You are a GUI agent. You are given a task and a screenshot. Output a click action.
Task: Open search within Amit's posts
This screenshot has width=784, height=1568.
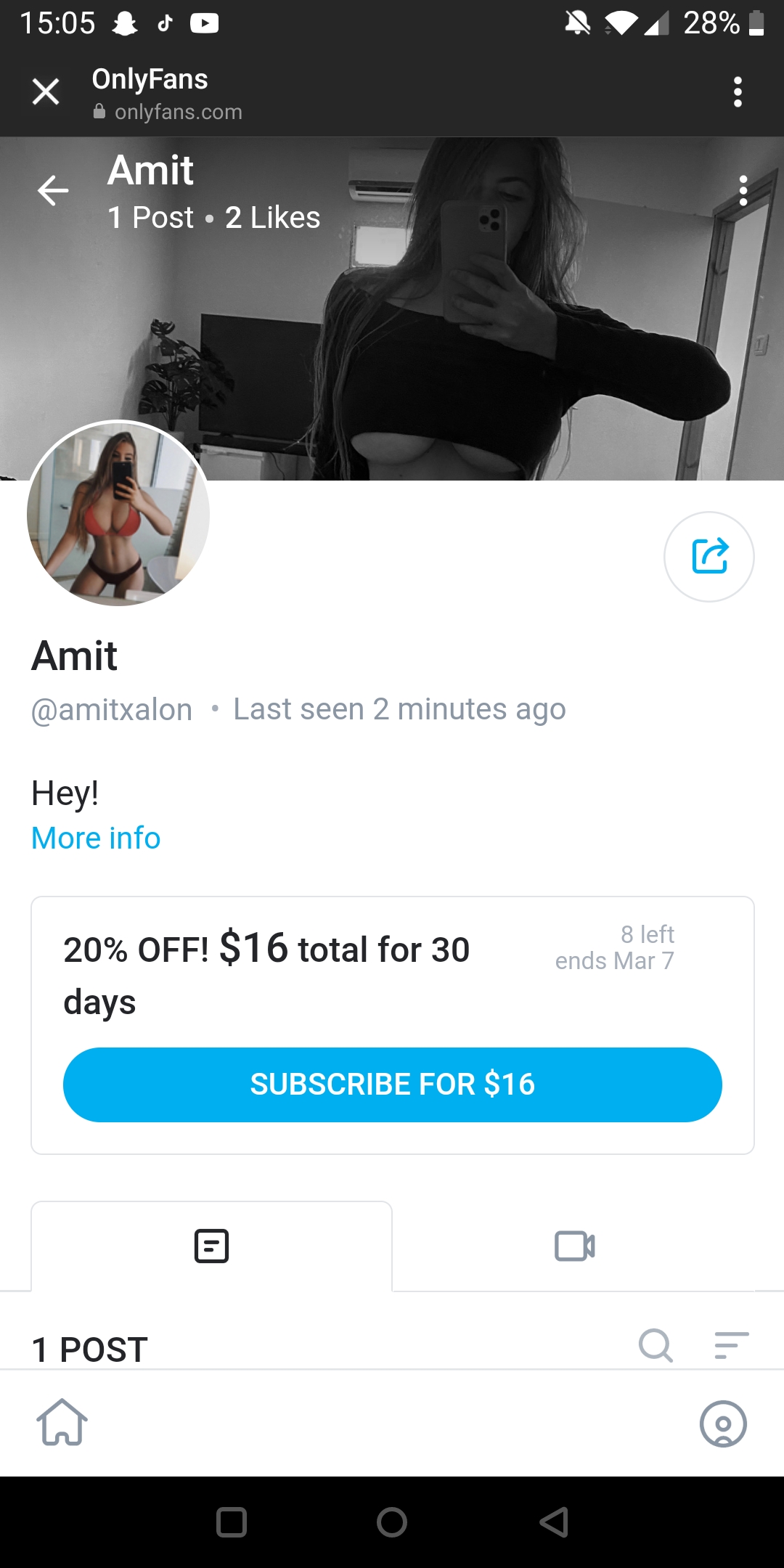tap(656, 1345)
